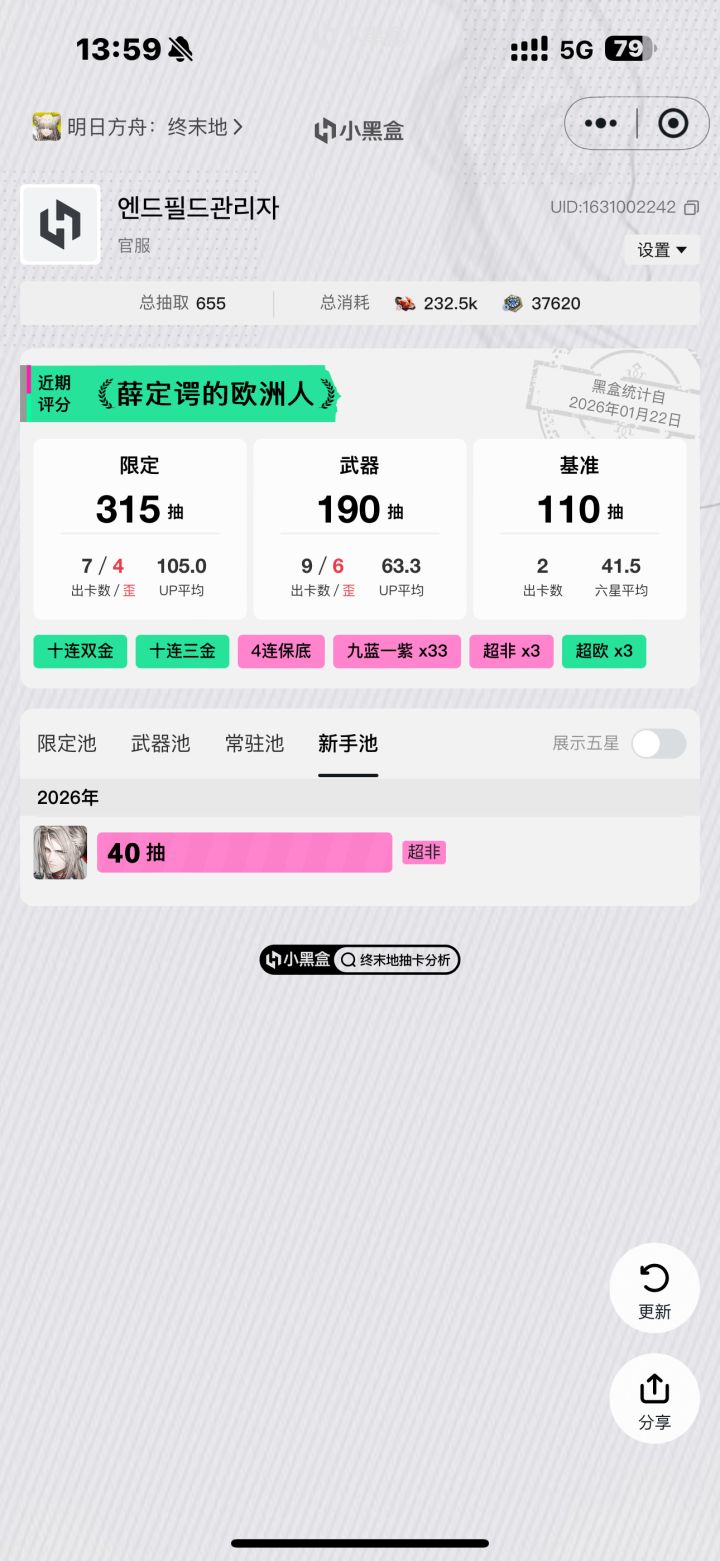Click the 超欧 x3 green tag
The image size is (720, 1561).
pyautogui.click(x=604, y=651)
